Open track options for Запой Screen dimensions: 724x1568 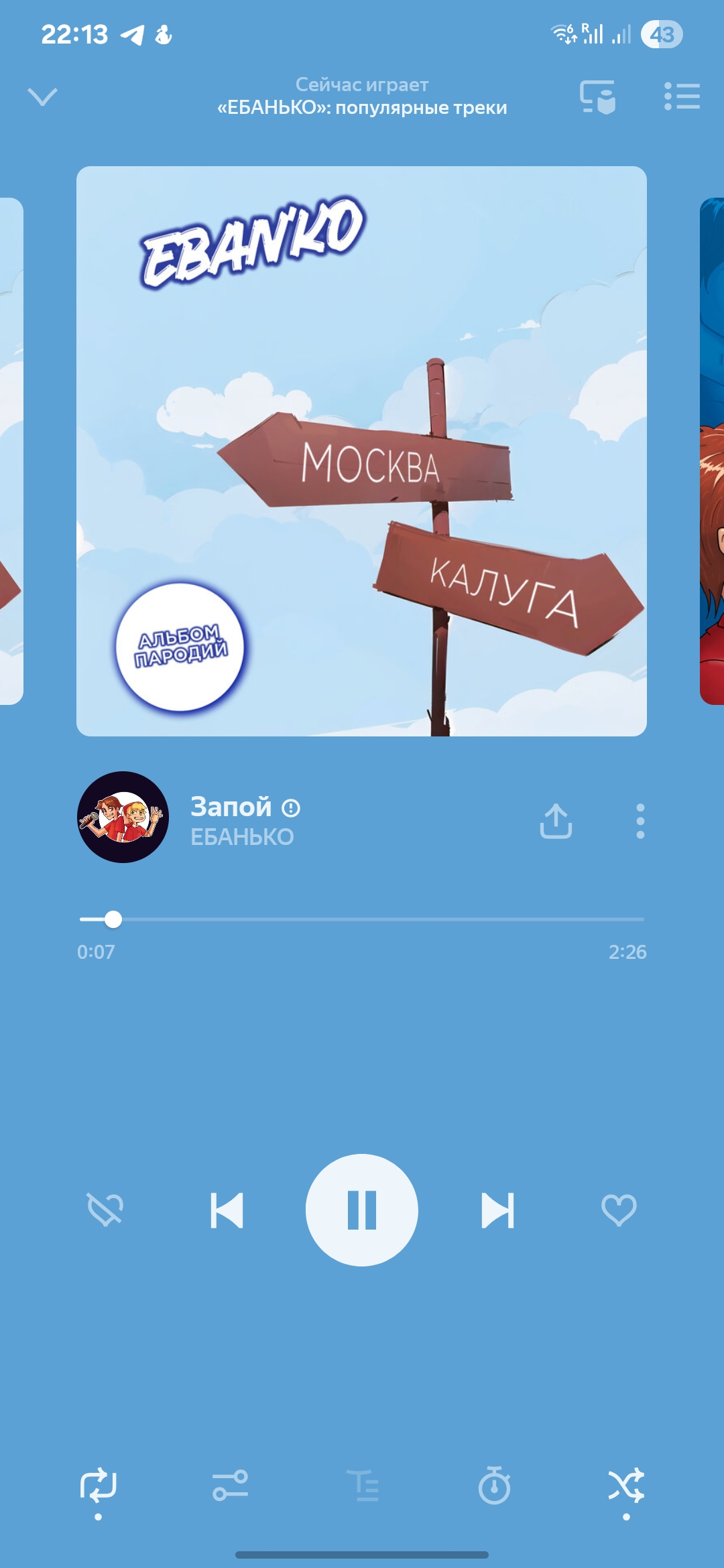(x=640, y=821)
